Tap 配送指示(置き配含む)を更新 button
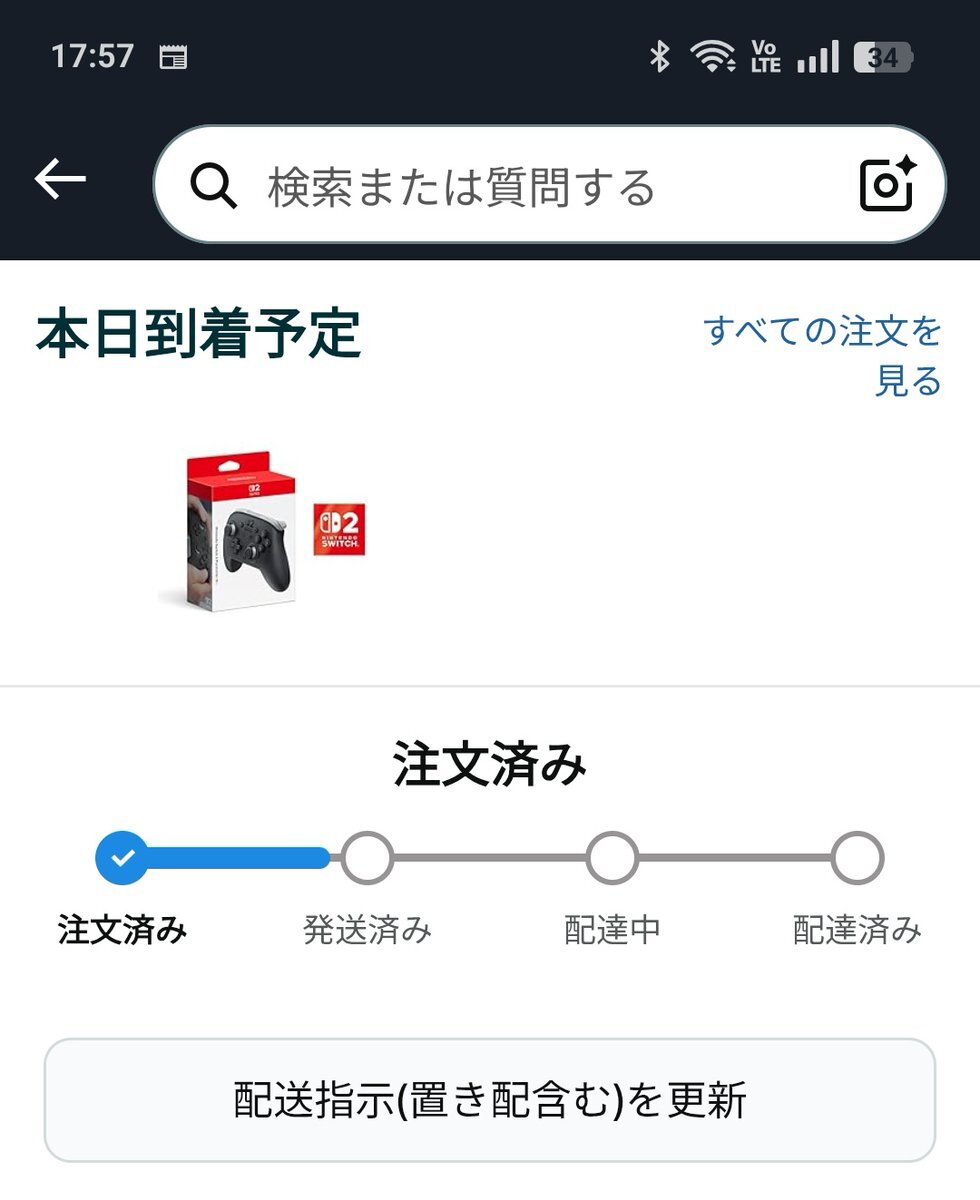 tap(490, 1100)
